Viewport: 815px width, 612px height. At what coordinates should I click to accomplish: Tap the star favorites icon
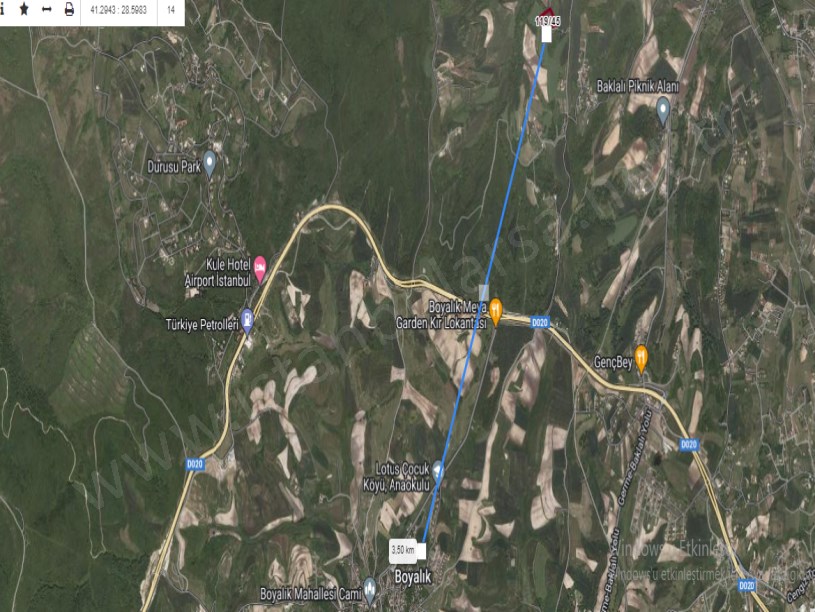[24, 9]
